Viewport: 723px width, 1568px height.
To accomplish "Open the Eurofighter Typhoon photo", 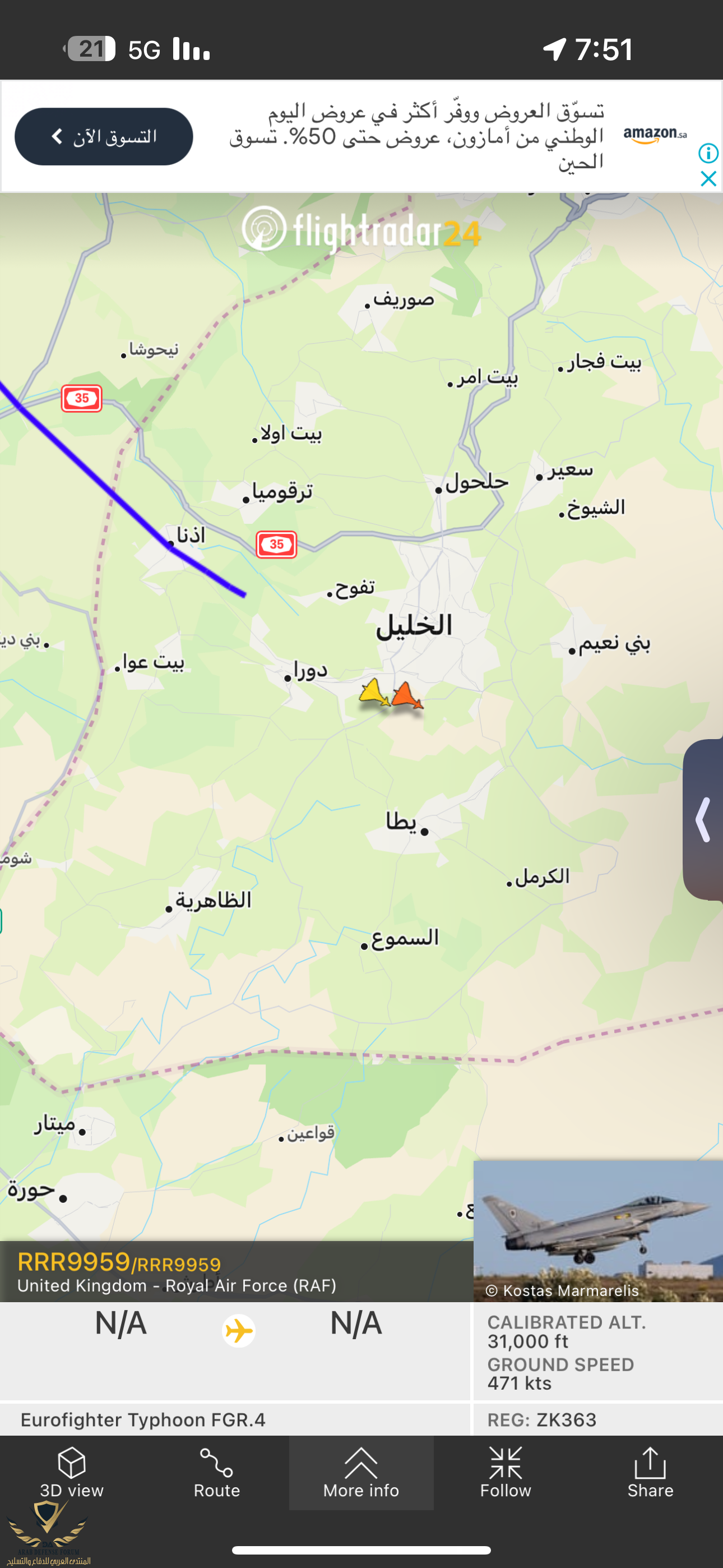I will click(x=597, y=1230).
